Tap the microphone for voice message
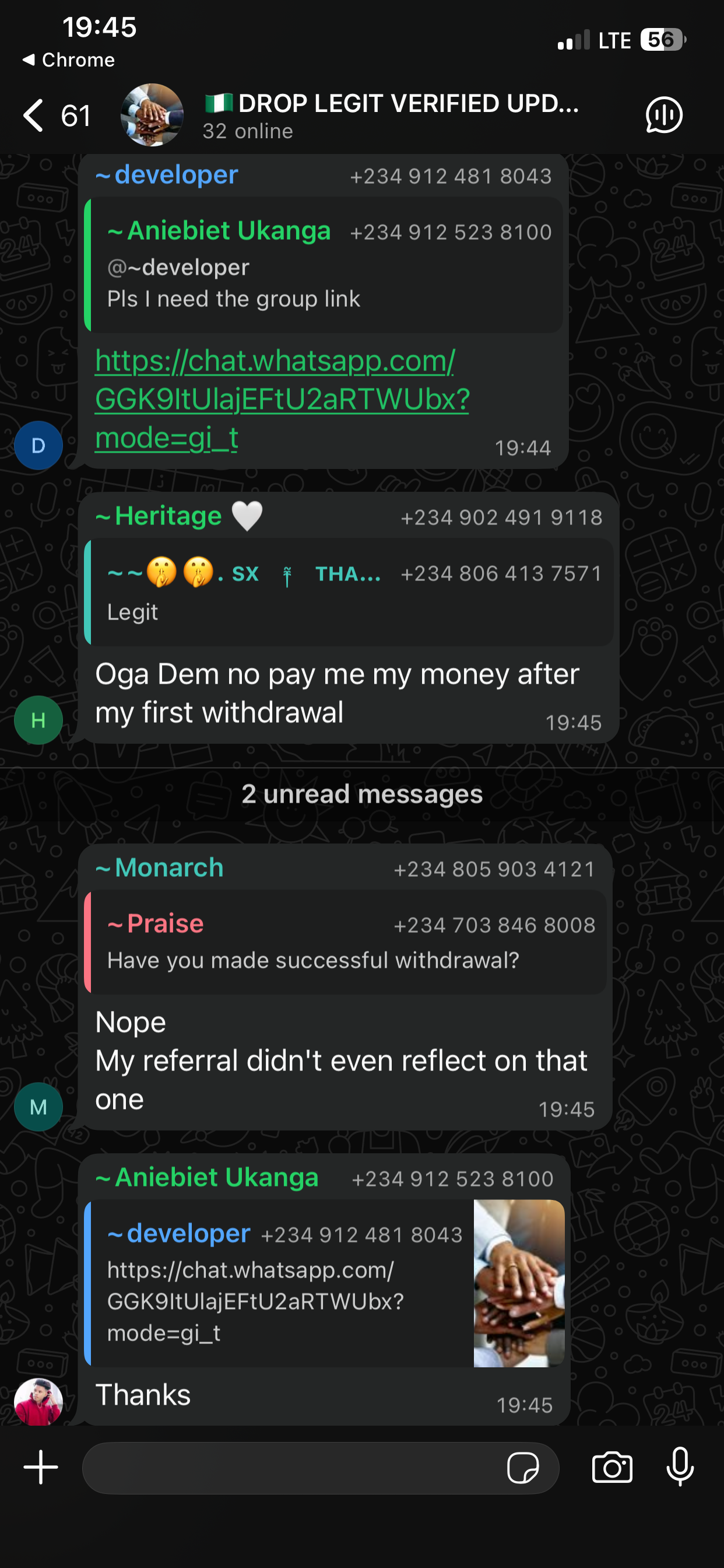724x1568 pixels. pos(680,1468)
